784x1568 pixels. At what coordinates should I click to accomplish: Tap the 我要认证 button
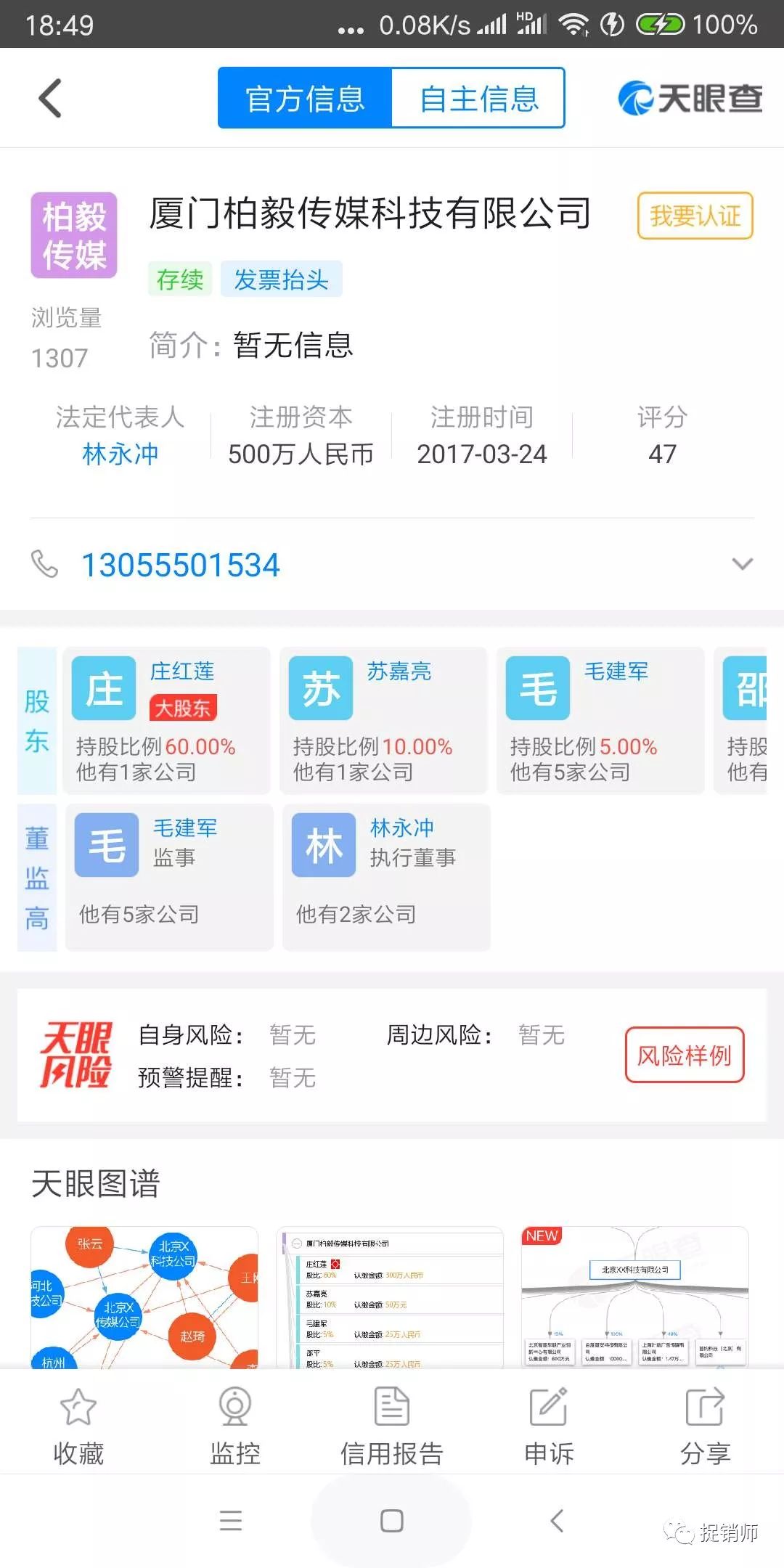[x=695, y=216]
